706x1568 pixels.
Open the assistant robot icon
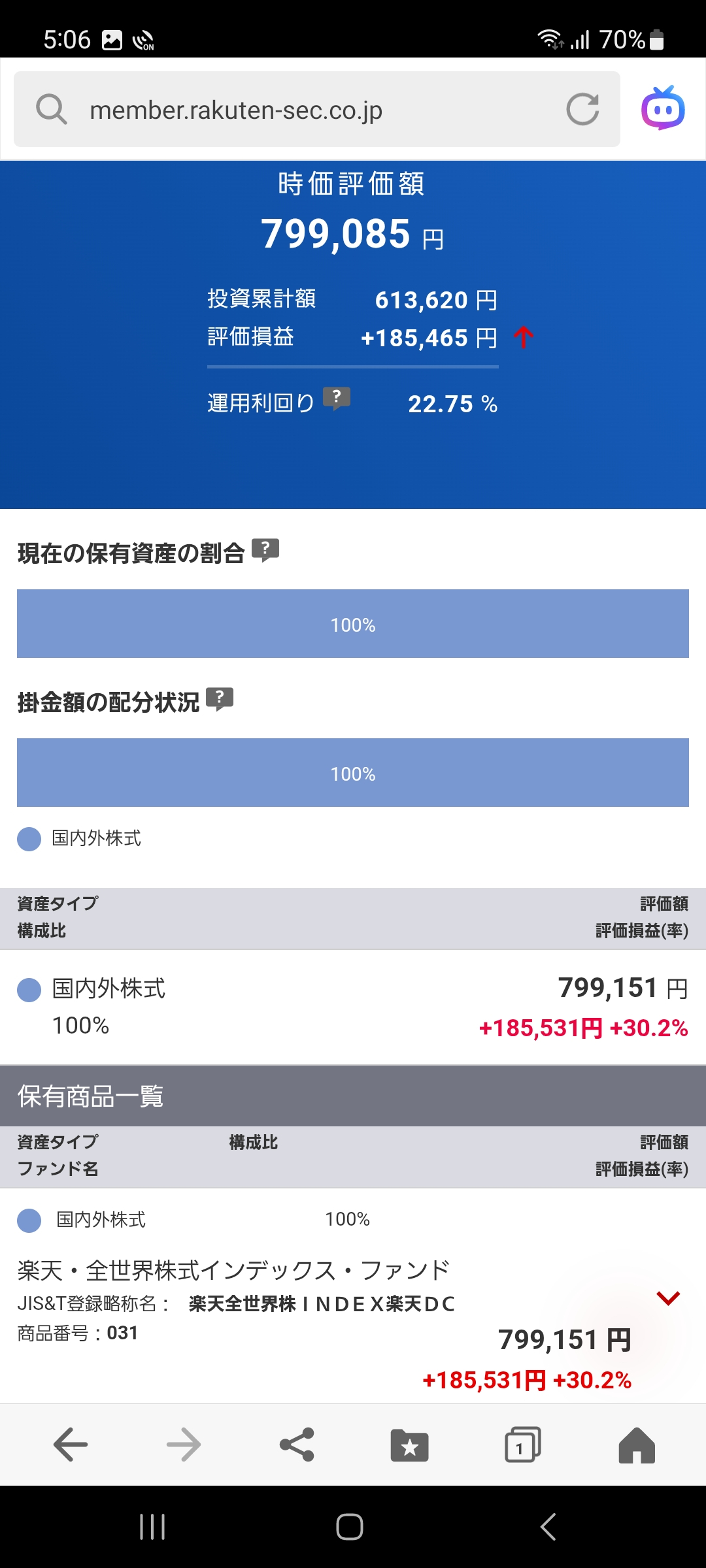663,108
